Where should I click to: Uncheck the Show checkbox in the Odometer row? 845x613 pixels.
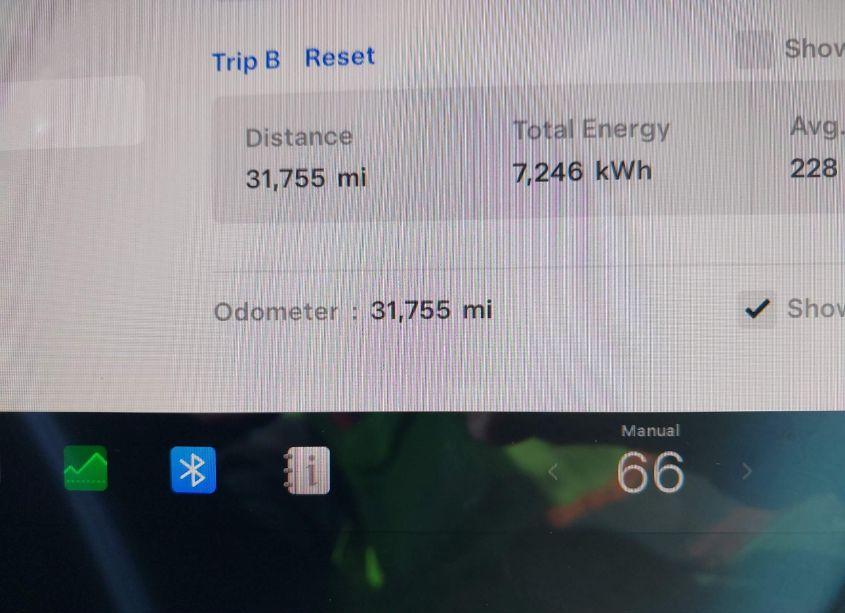[x=757, y=310]
